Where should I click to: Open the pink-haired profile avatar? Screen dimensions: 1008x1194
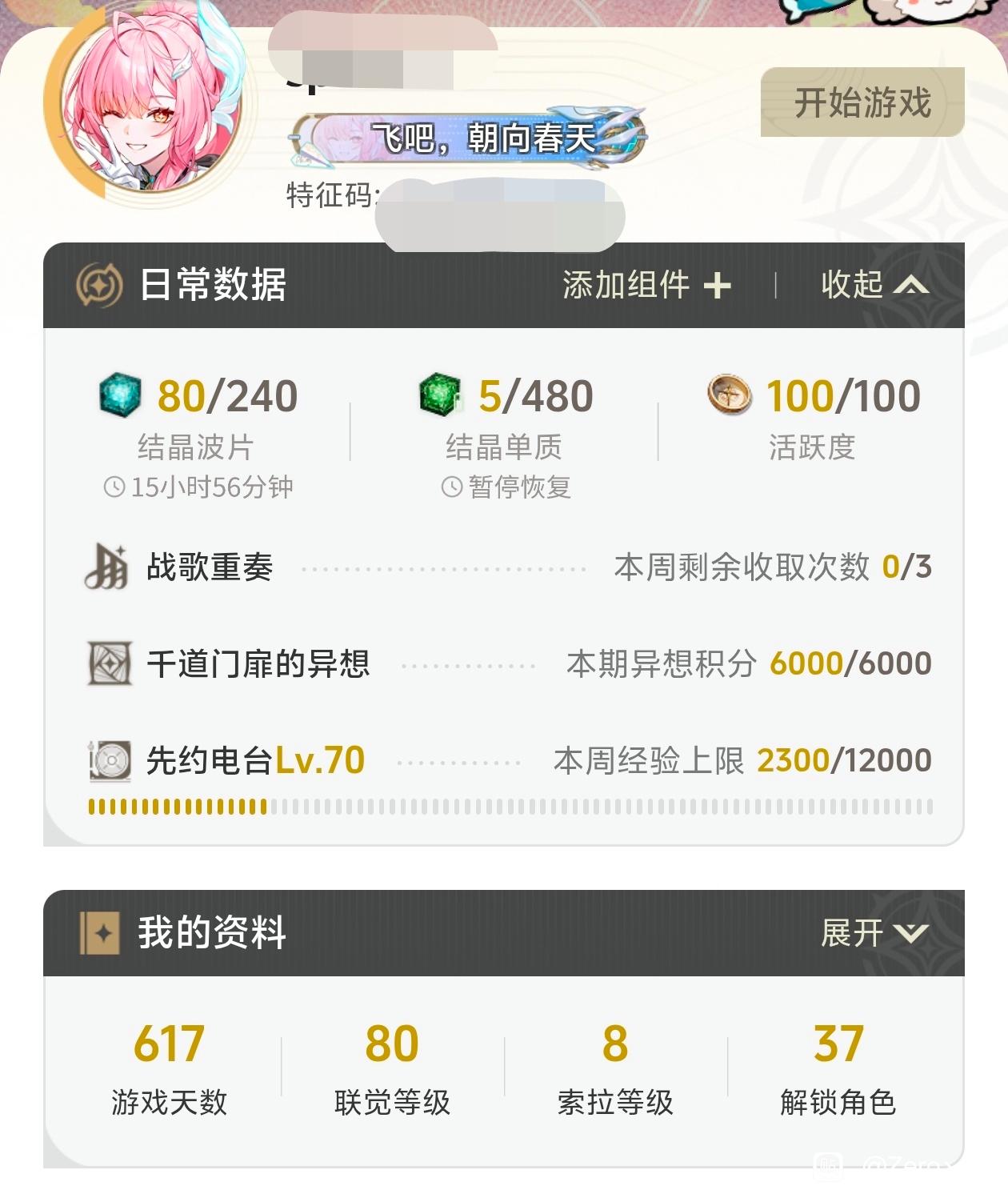[152, 108]
